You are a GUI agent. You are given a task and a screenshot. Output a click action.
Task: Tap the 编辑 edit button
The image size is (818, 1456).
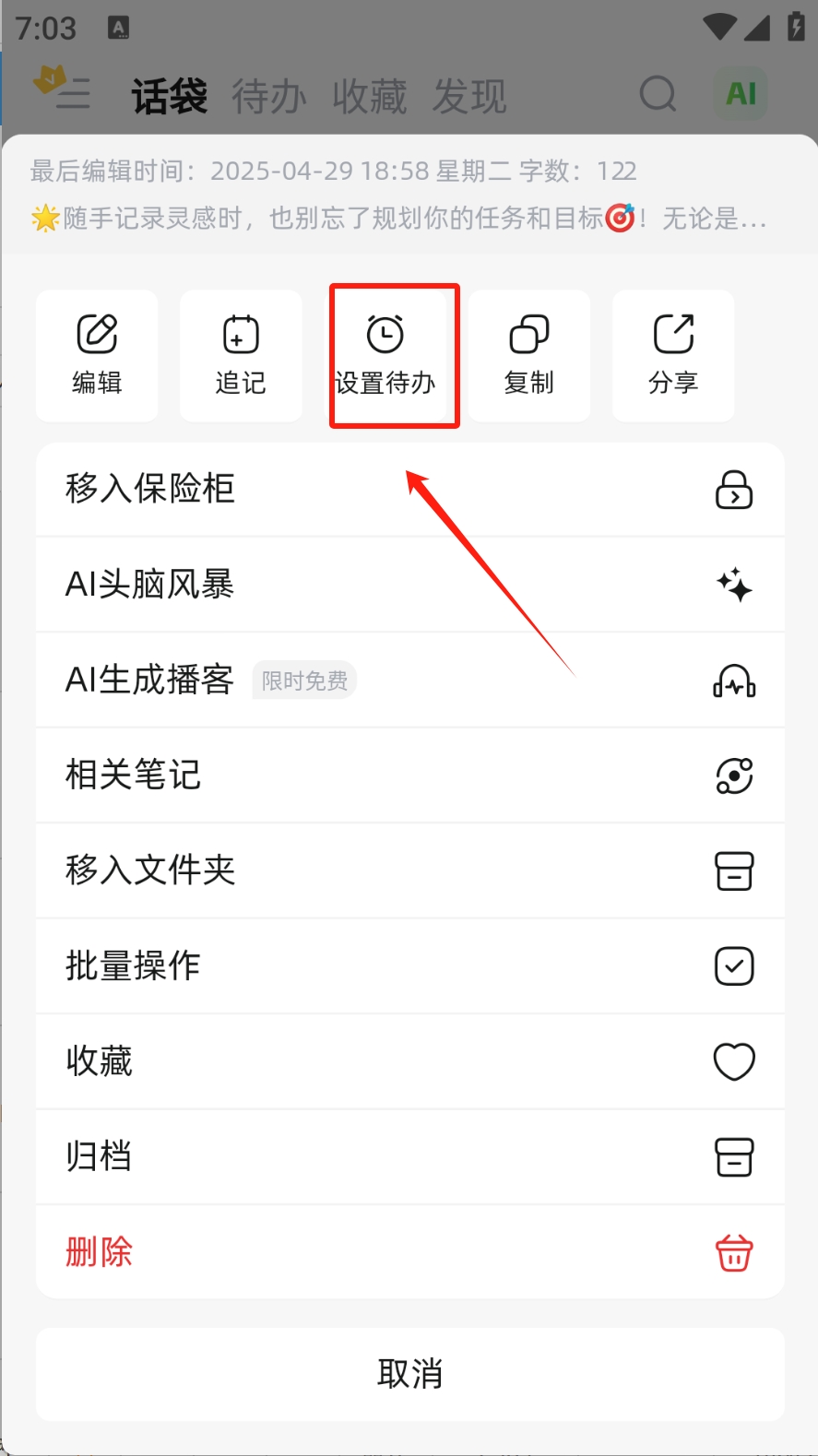tap(97, 355)
